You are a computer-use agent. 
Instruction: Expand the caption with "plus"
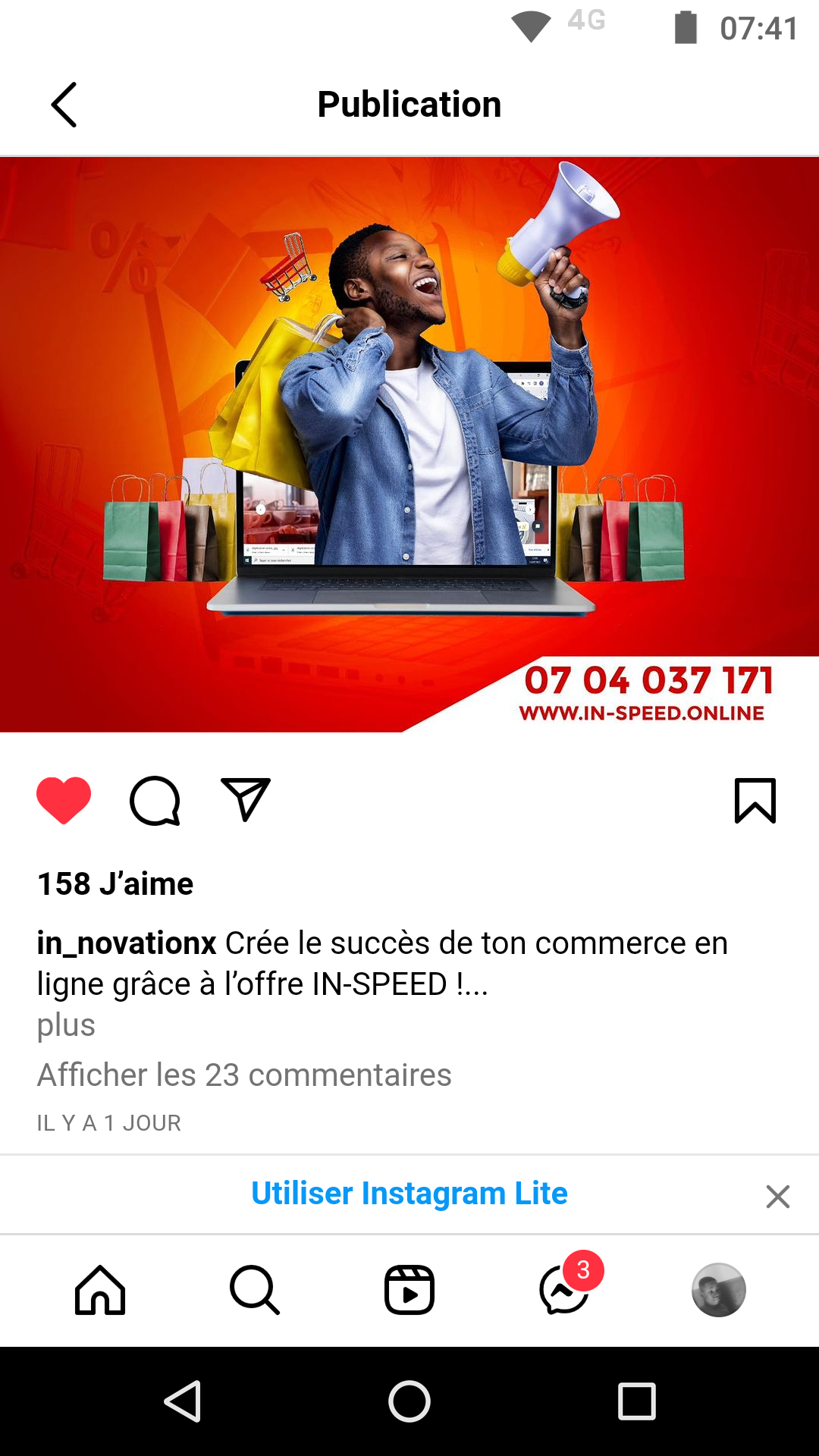66,1025
